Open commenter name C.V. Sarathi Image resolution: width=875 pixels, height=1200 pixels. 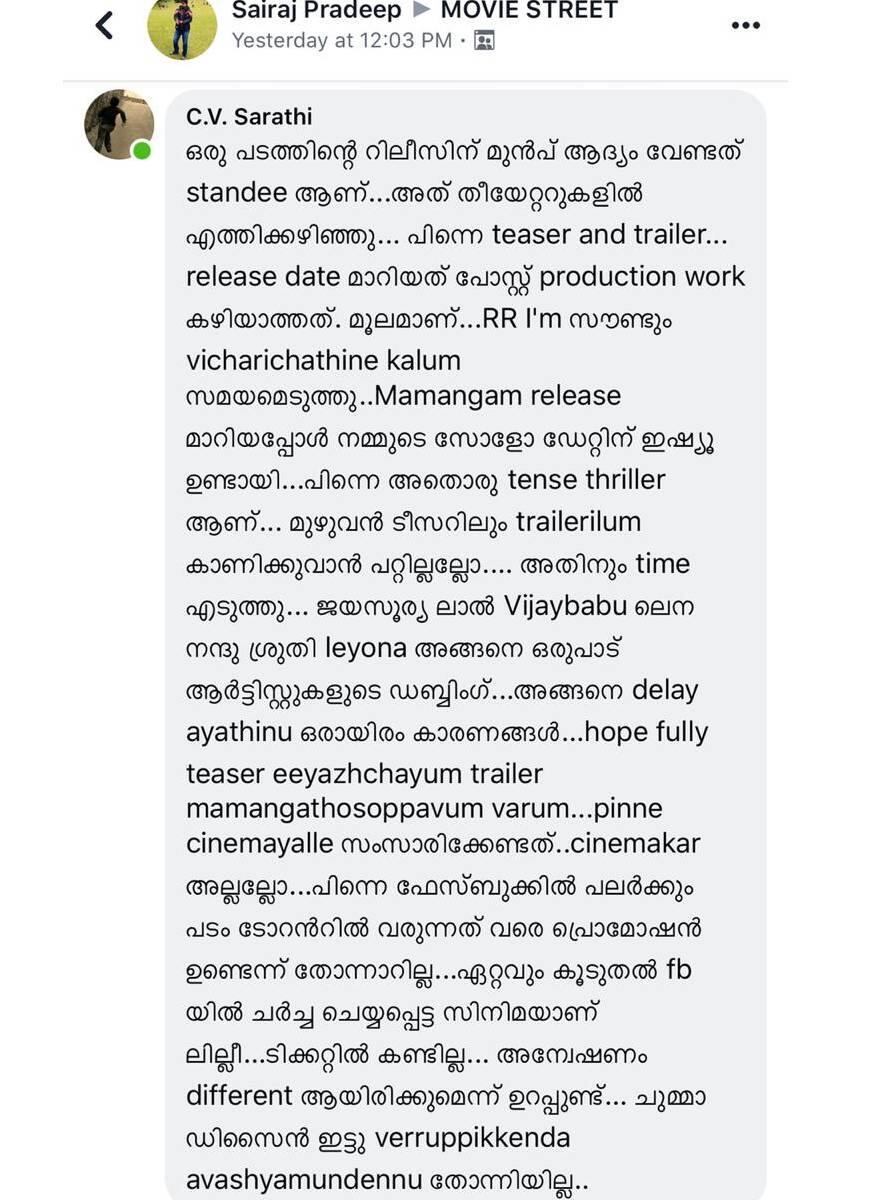(249, 117)
